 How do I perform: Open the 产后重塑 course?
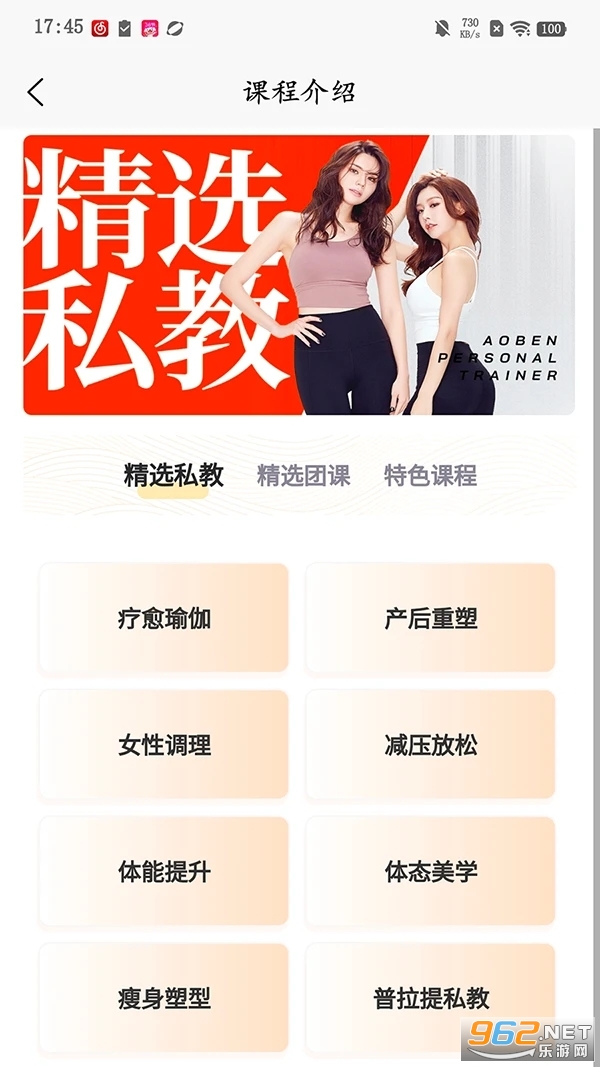click(x=431, y=618)
